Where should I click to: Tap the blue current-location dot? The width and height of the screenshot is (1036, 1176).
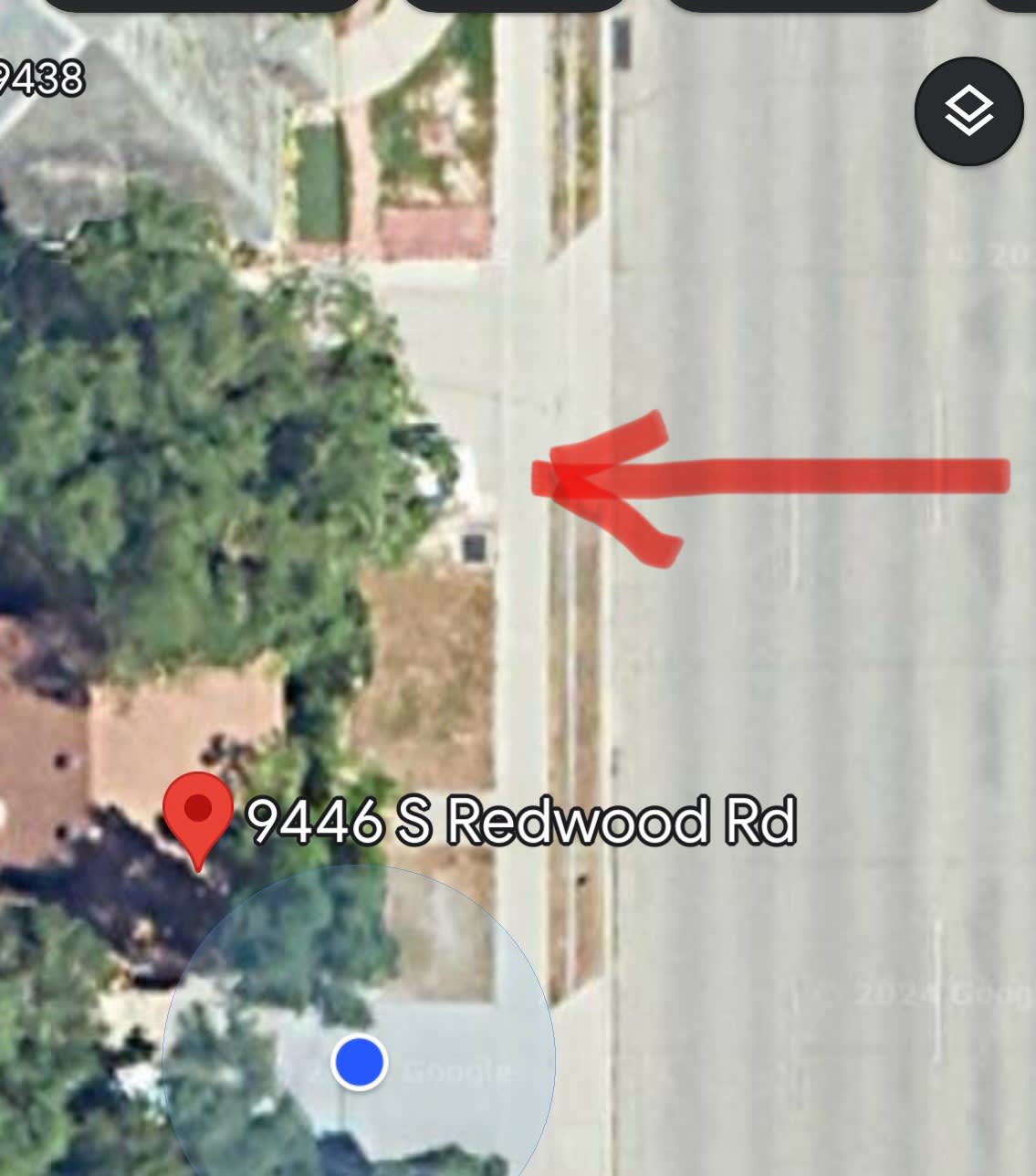click(x=358, y=1062)
